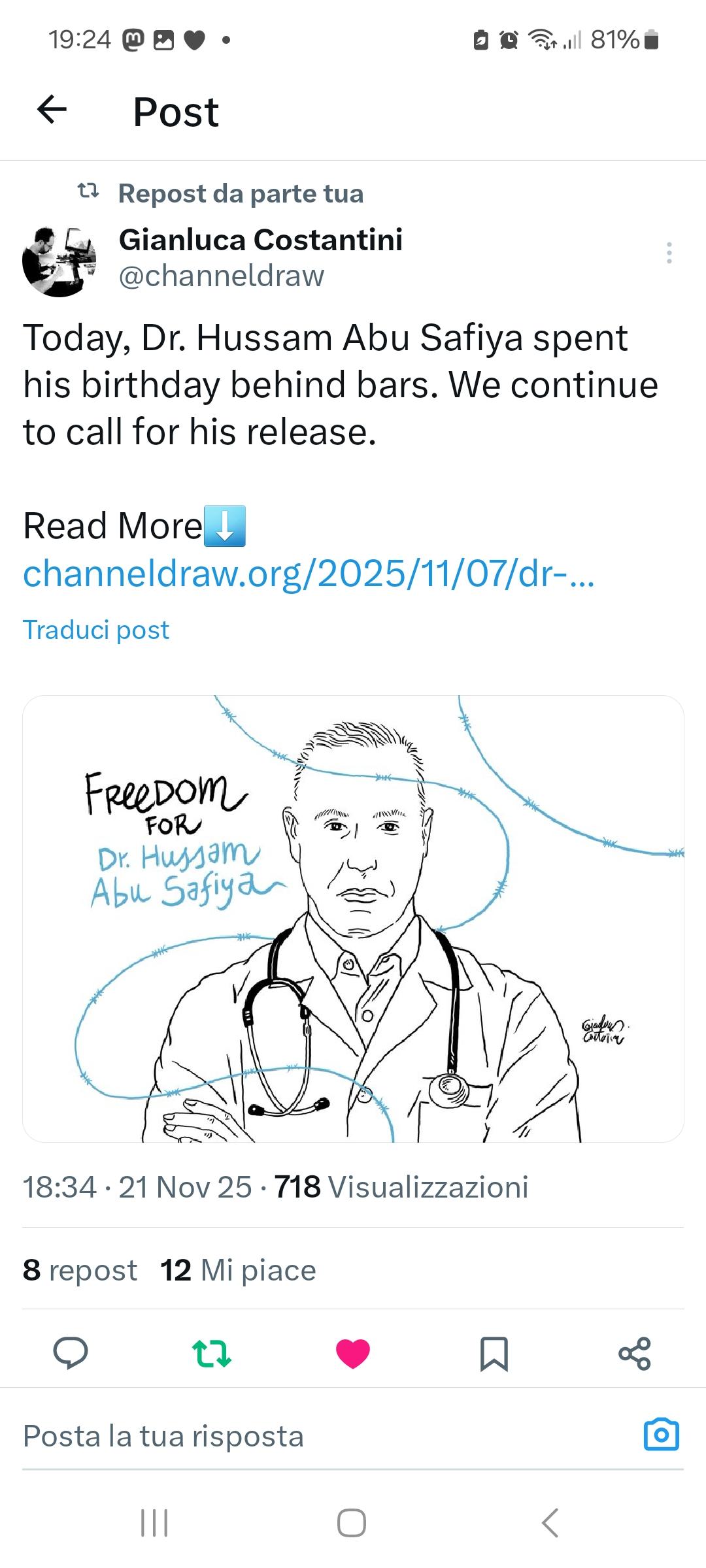Share this post
The width and height of the screenshot is (706, 1568).
(635, 1353)
